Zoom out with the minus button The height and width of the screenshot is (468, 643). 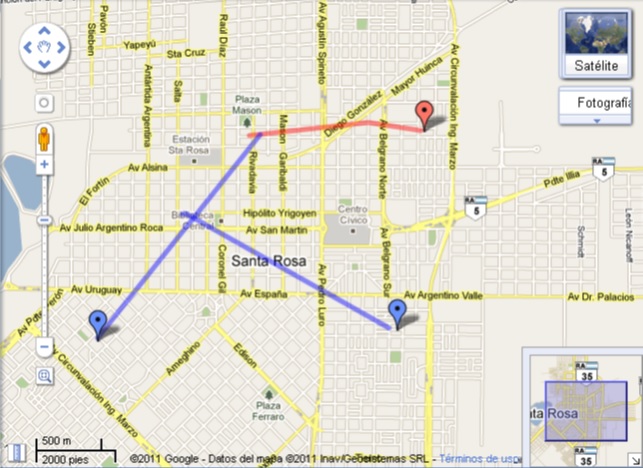point(44,347)
